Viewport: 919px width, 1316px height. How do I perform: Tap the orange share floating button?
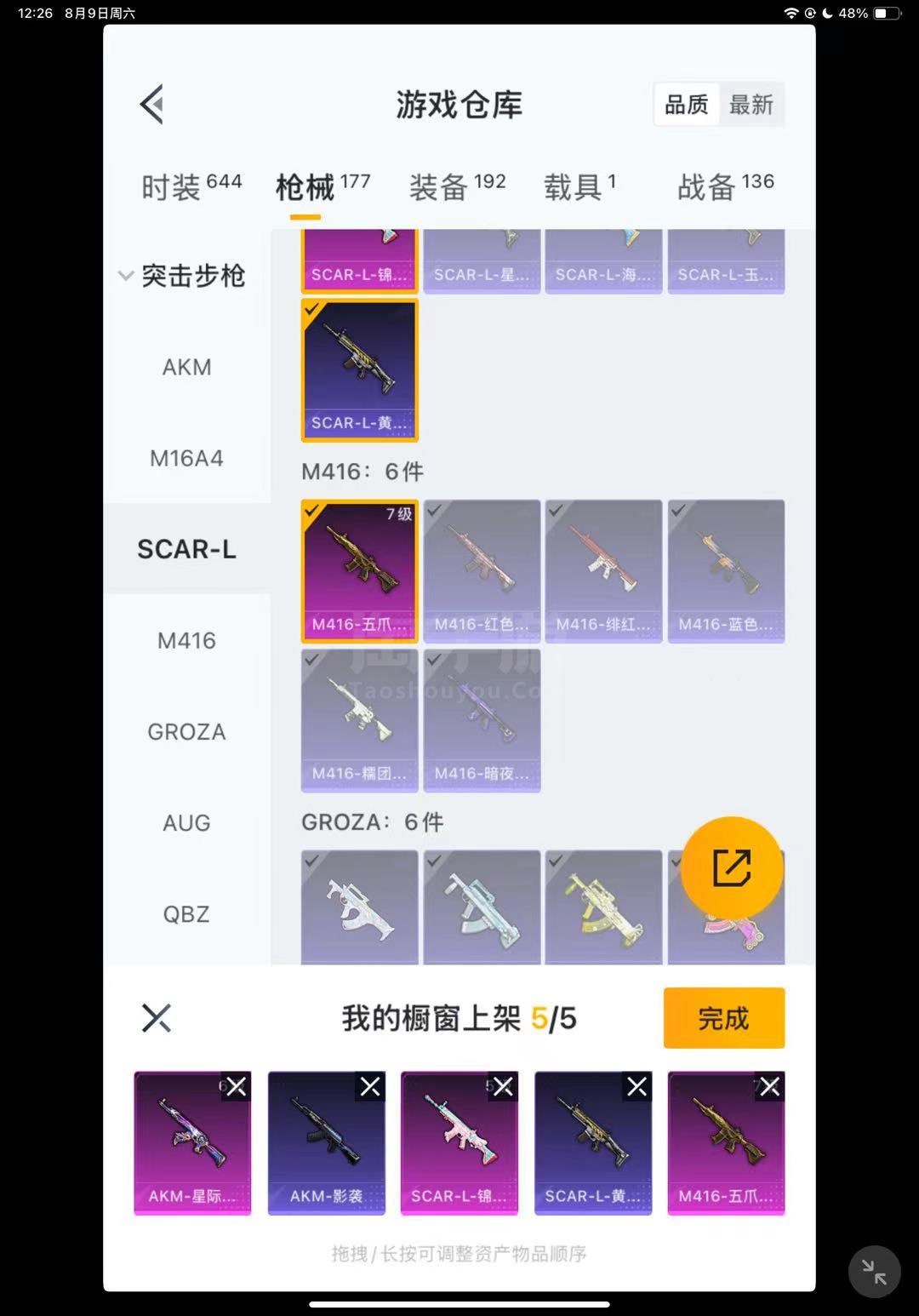pos(732,867)
